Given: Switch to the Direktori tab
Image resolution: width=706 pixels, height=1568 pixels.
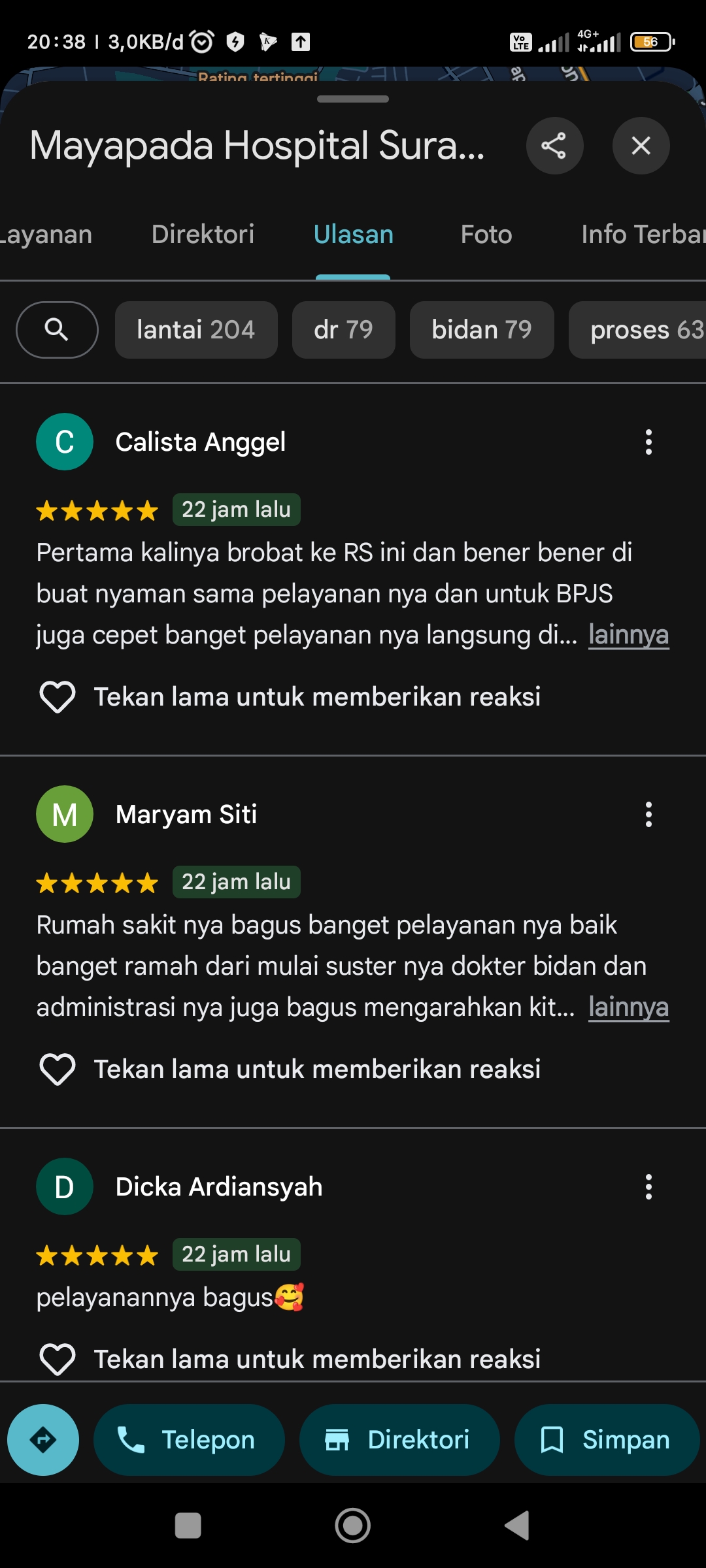Looking at the screenshot, I should click(x=203, y=235).
